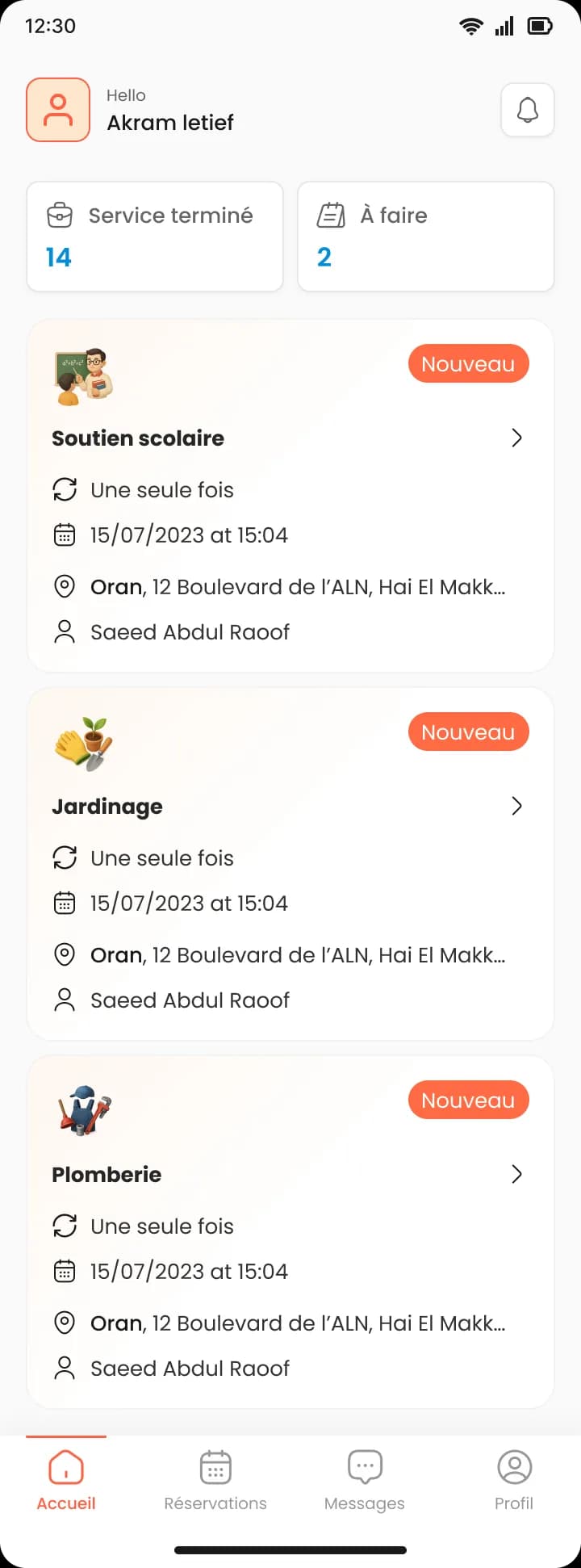The width and height of the screenshot is (581, 1568).
Task: Tap the calendar icon under Soutien scolaire
Action: click(65, 535)
